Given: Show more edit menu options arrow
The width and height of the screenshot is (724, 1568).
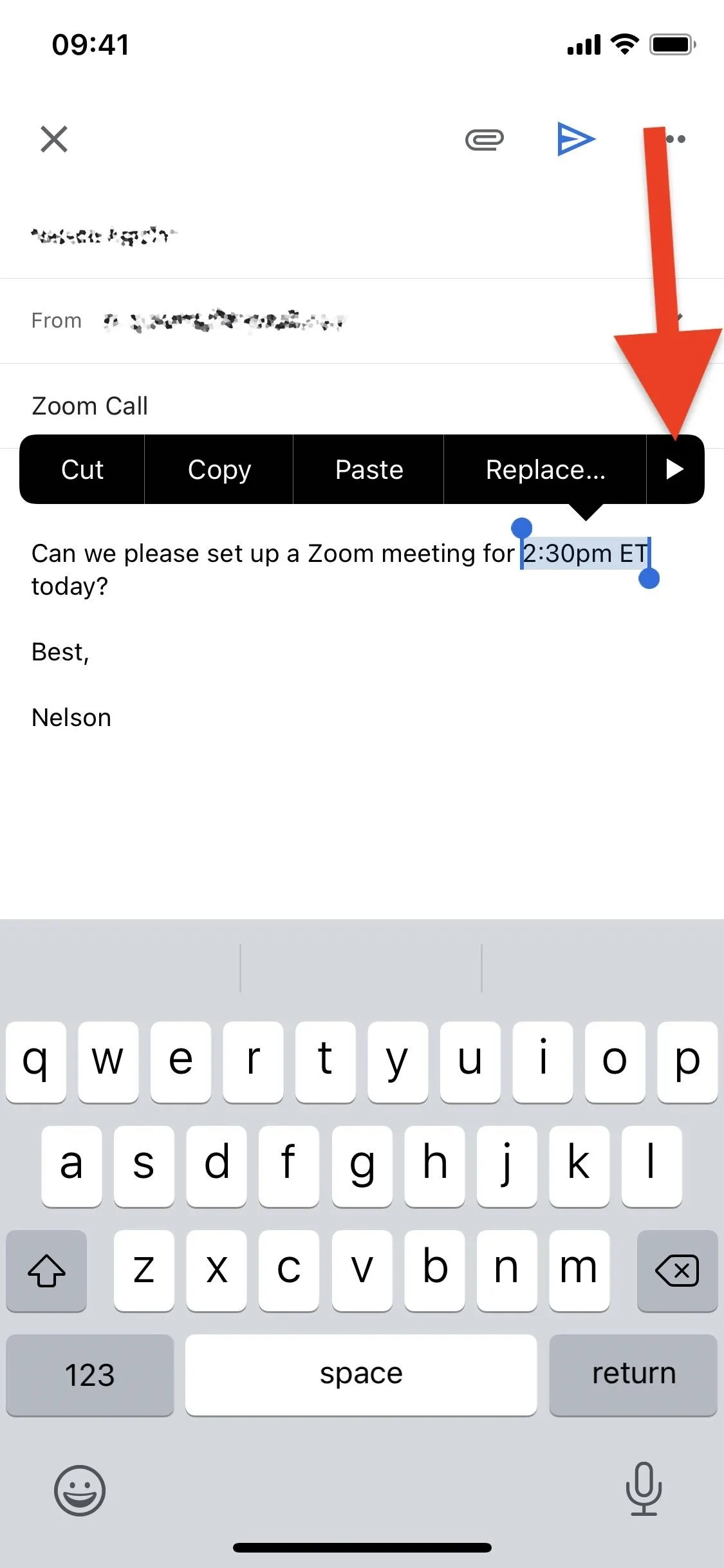Looking at the screenshot, I should coord(674,469).
